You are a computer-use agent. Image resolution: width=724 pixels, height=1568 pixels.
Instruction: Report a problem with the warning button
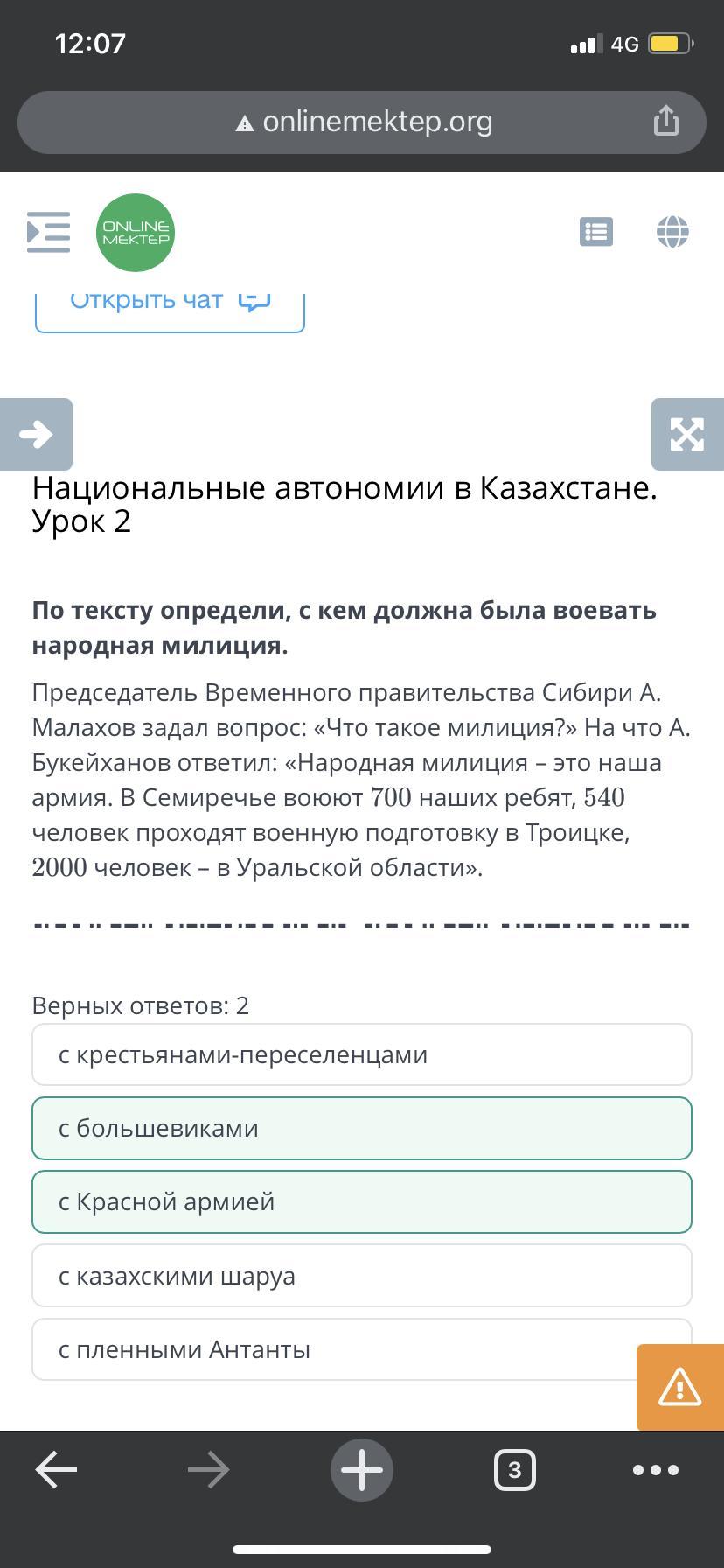pos(679,1387)
